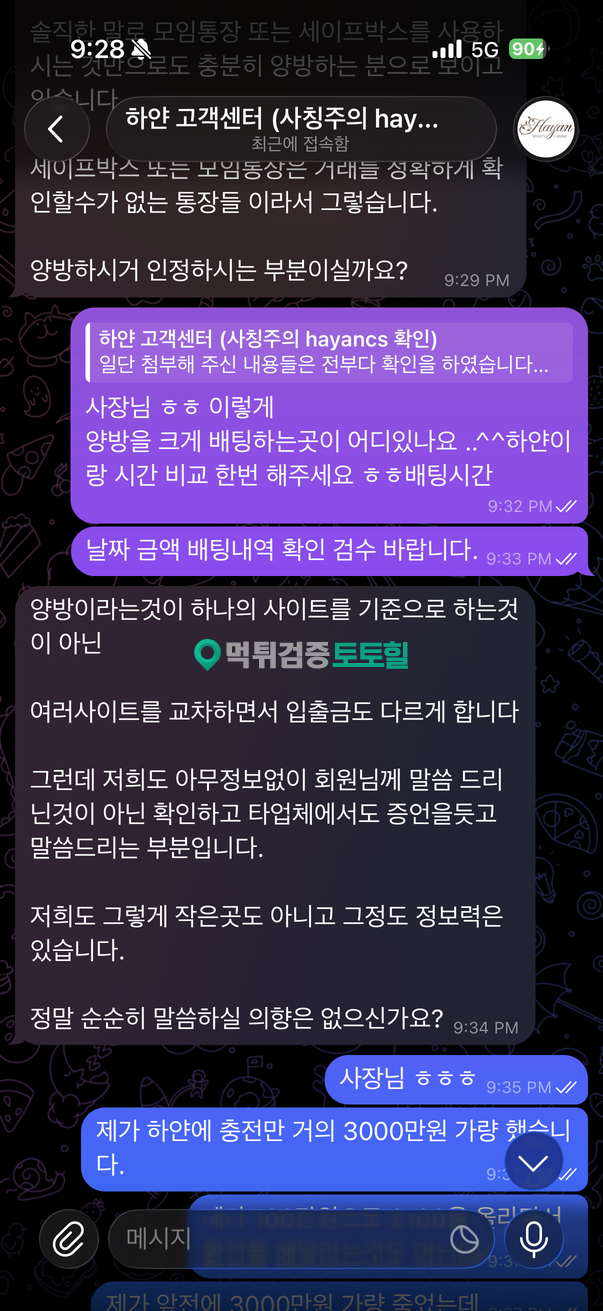Go back to the chat list
603x1311 pixels.
pos(55,129)
